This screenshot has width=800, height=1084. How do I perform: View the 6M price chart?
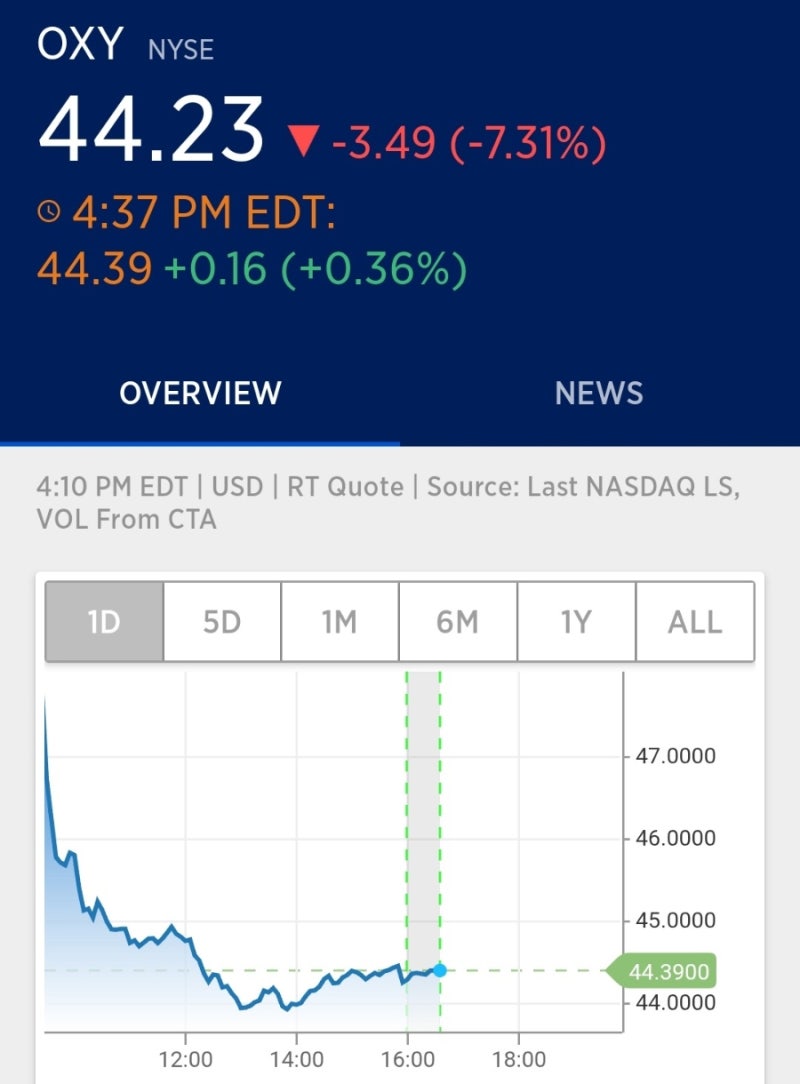458,622
